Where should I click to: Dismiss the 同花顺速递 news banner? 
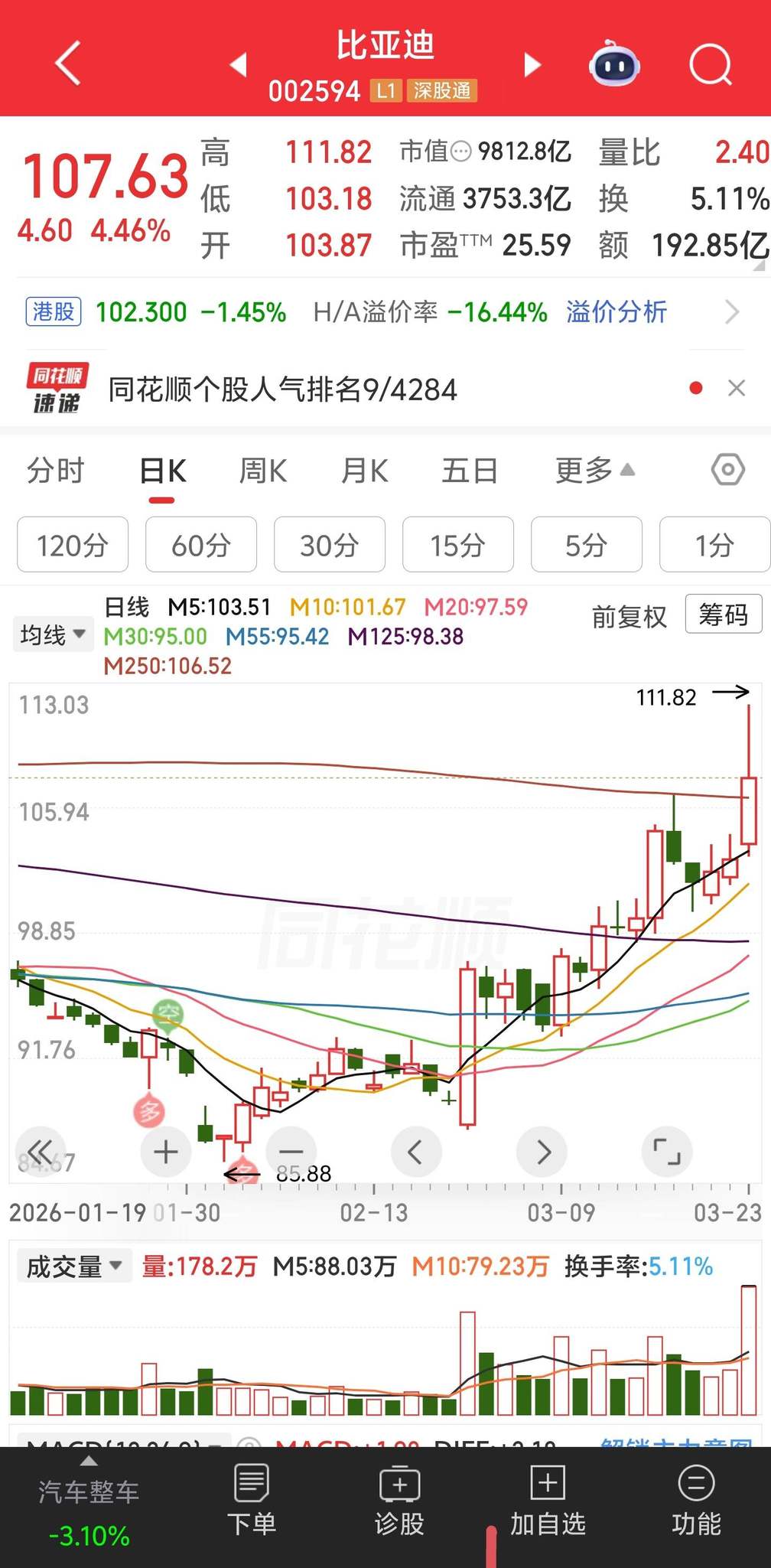(x=737, y=389)
